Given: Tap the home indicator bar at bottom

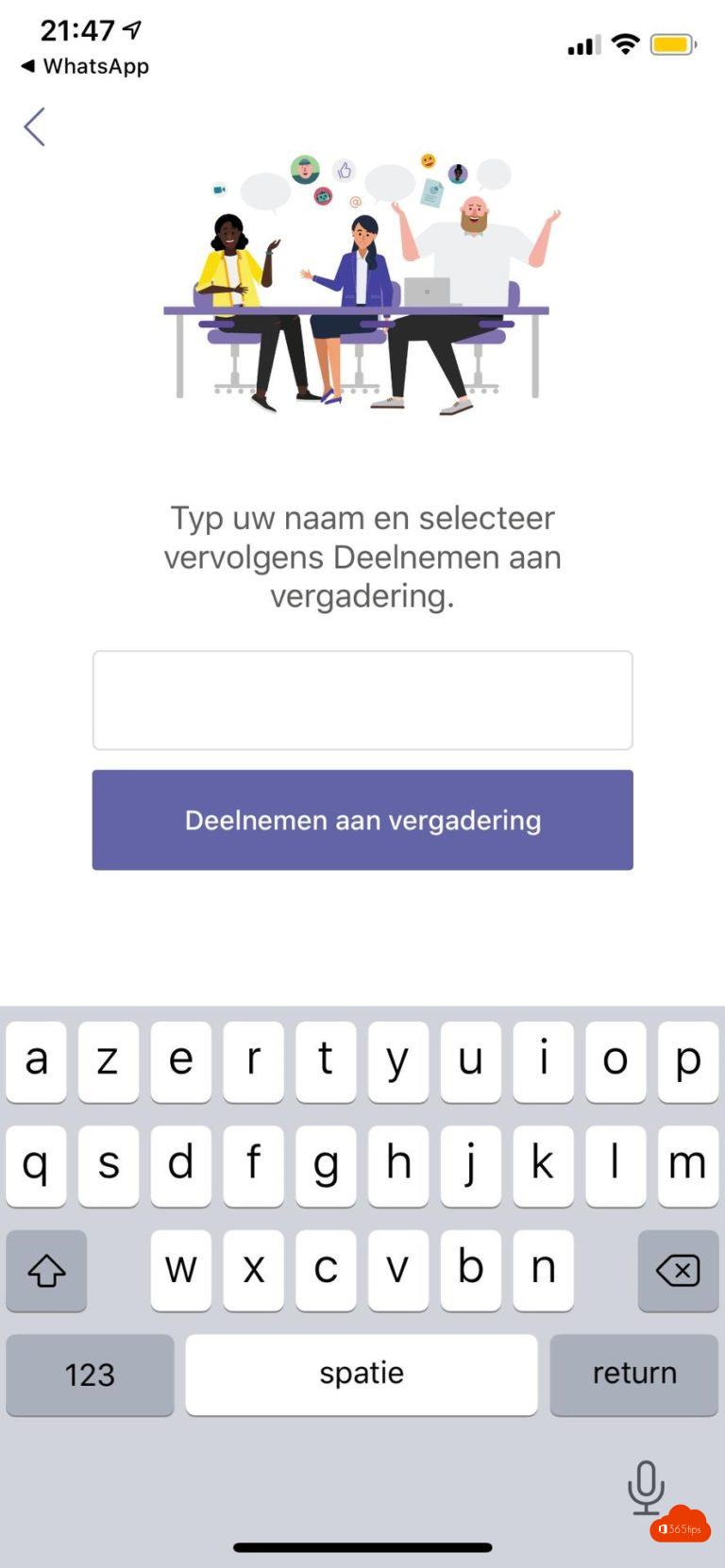Looking at the screenshot, I should pyautogui.click(x=362, y=1546).
